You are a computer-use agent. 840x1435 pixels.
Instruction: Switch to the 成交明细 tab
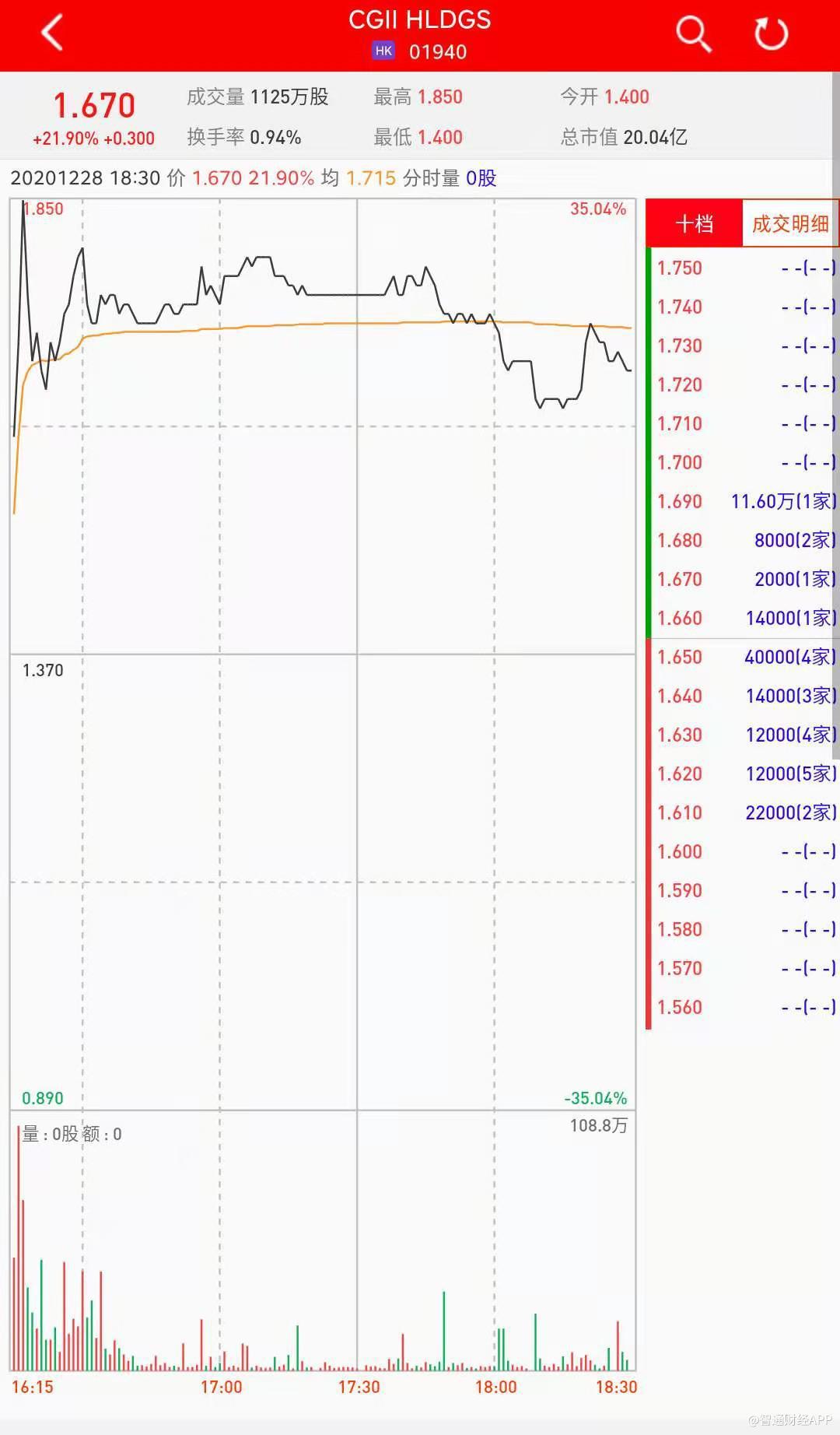[x=789, y=224]
